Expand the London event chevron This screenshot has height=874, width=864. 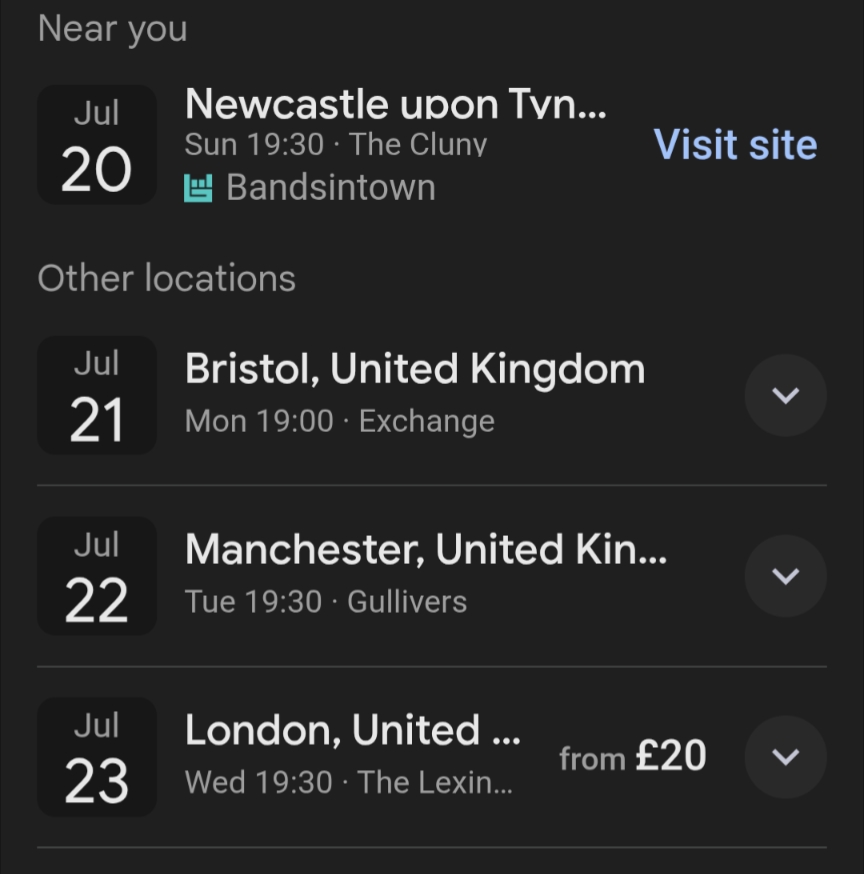point(785,757)
